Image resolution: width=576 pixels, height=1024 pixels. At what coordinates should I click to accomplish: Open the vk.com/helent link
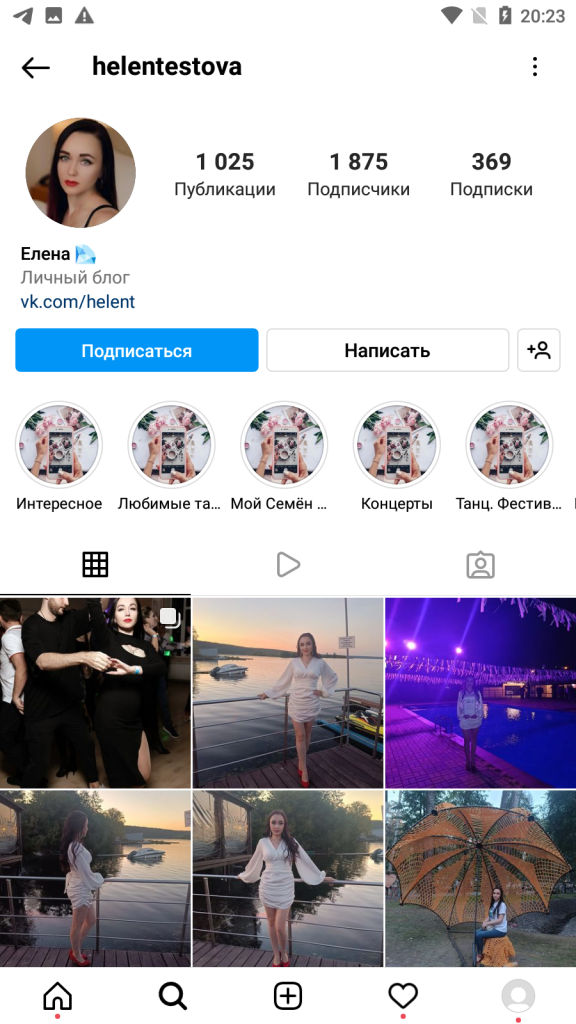pyautogui.click(x=78, y=302)
